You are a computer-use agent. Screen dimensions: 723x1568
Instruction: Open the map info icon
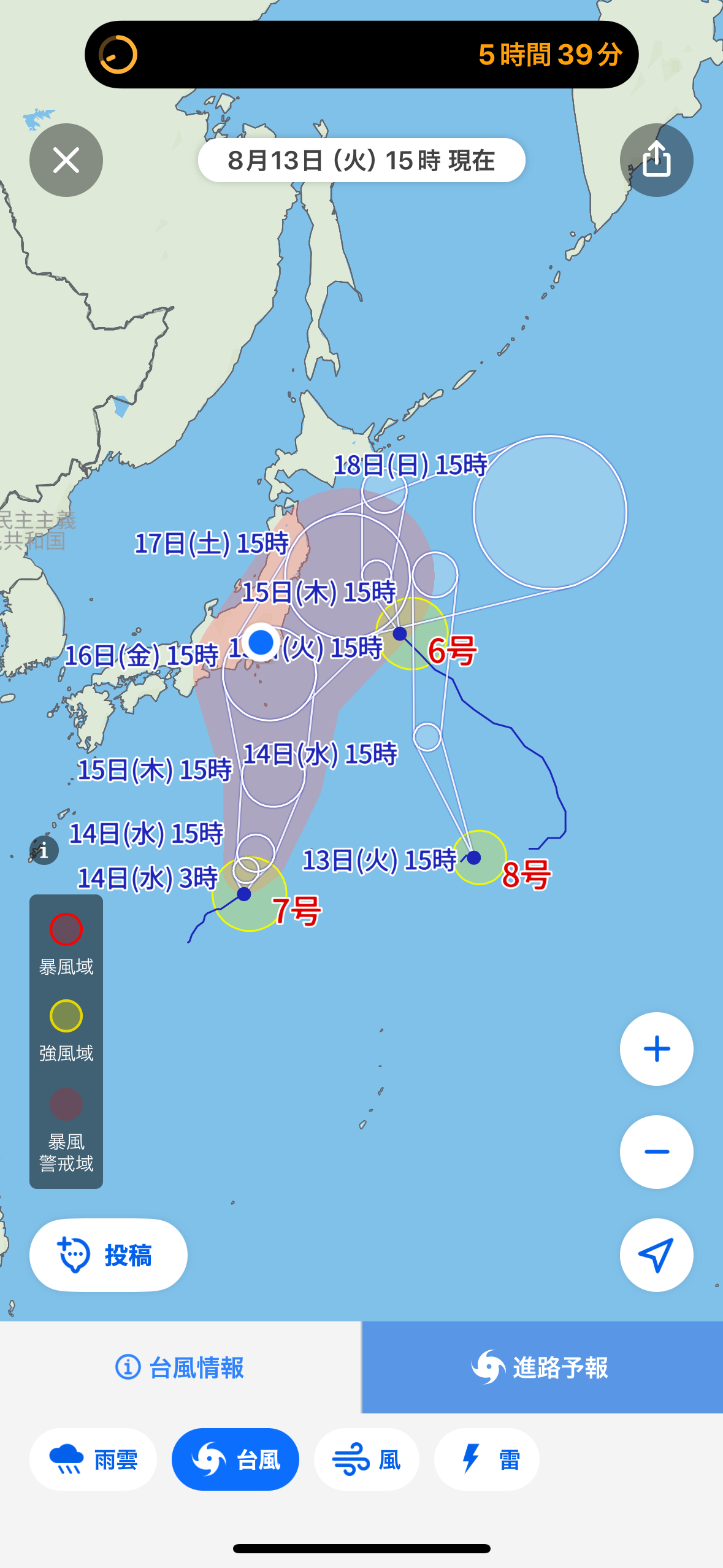pyautogui.click(x=44, y=850)
